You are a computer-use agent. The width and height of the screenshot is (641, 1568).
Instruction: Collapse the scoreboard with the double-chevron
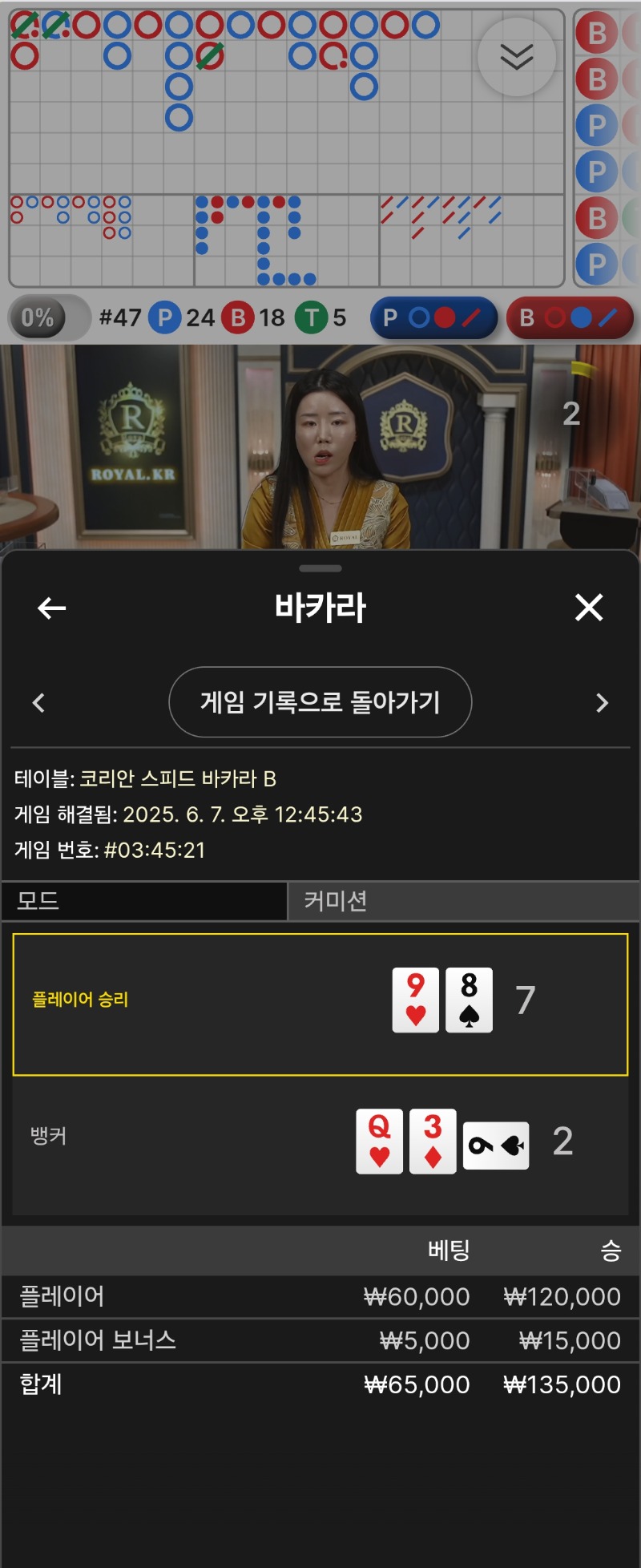517,57
